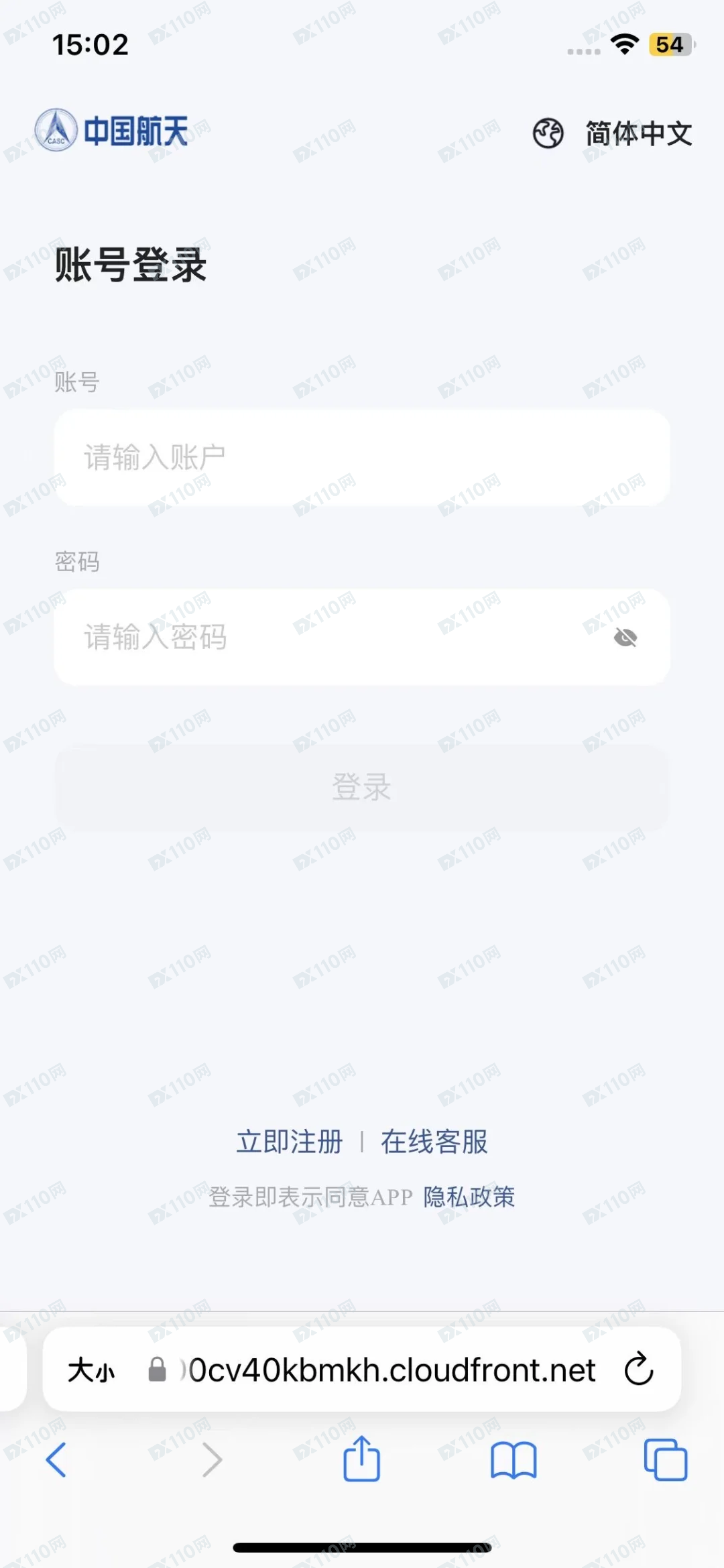Image resolution: width=724 pixels, height=1568 pixels.
Task: Toggle password visibility eye icon
Action: (625, 638)
